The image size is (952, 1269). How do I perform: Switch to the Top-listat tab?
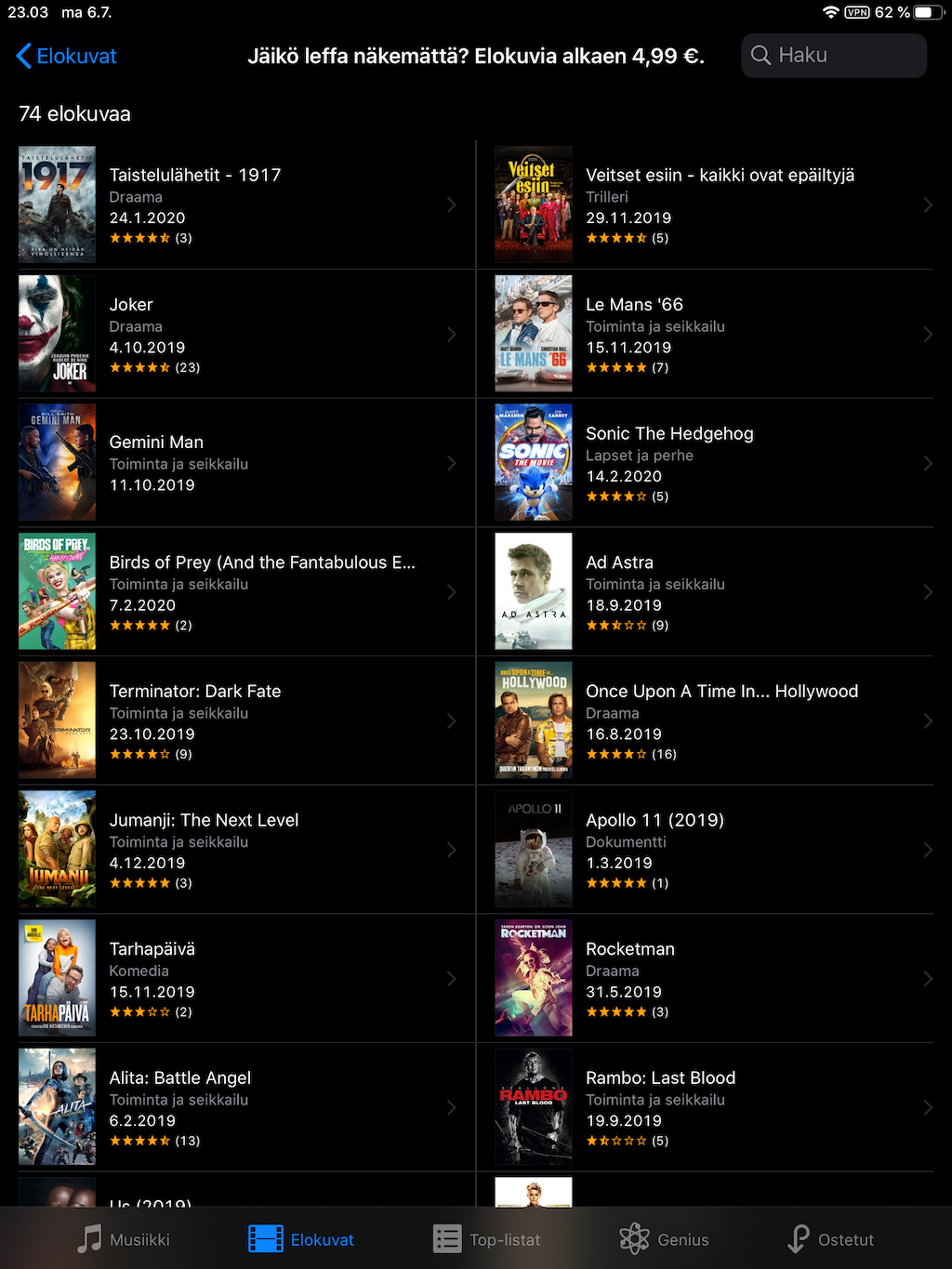(486, 1239)
